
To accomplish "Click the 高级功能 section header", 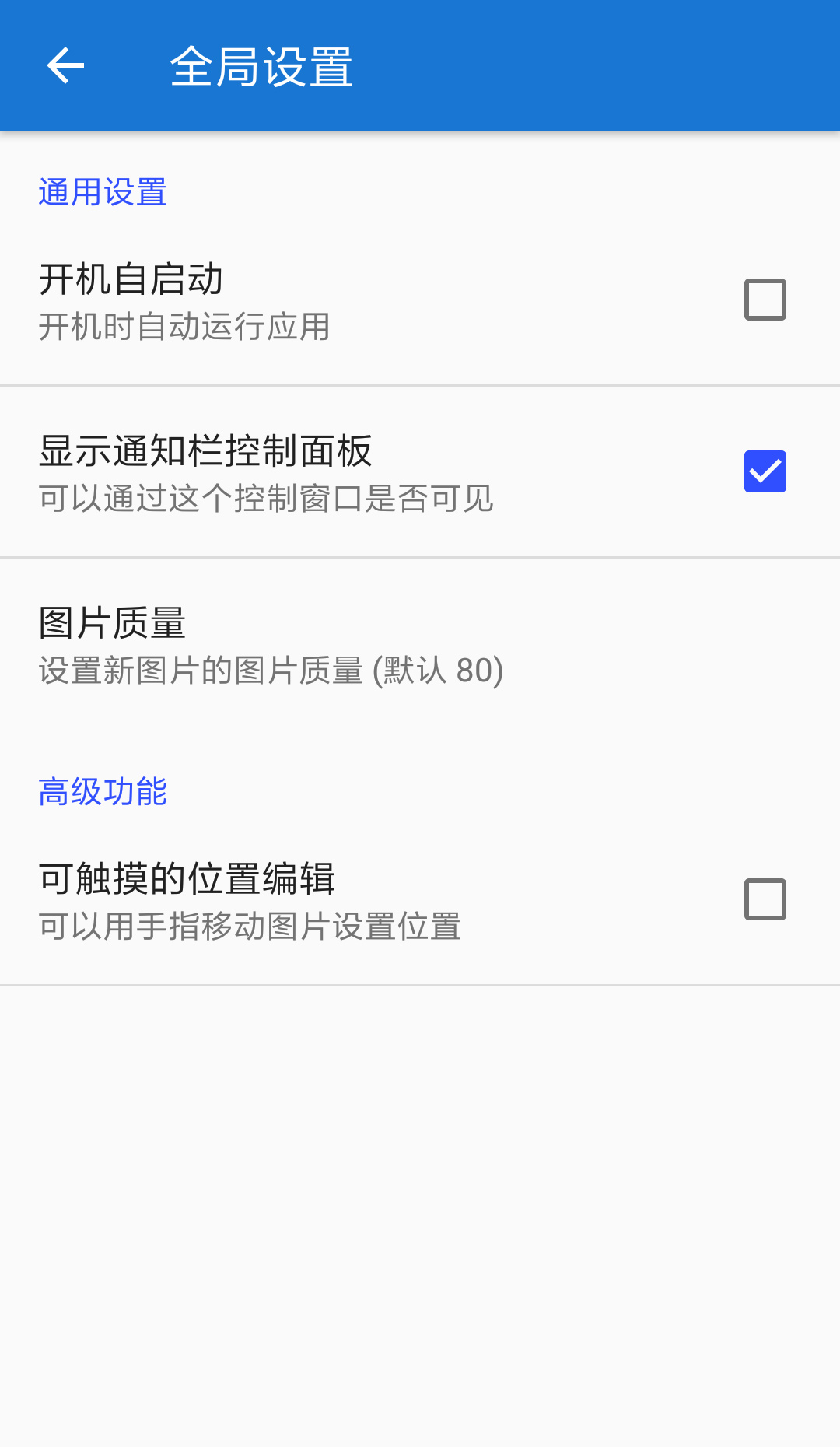I will 102,792.
